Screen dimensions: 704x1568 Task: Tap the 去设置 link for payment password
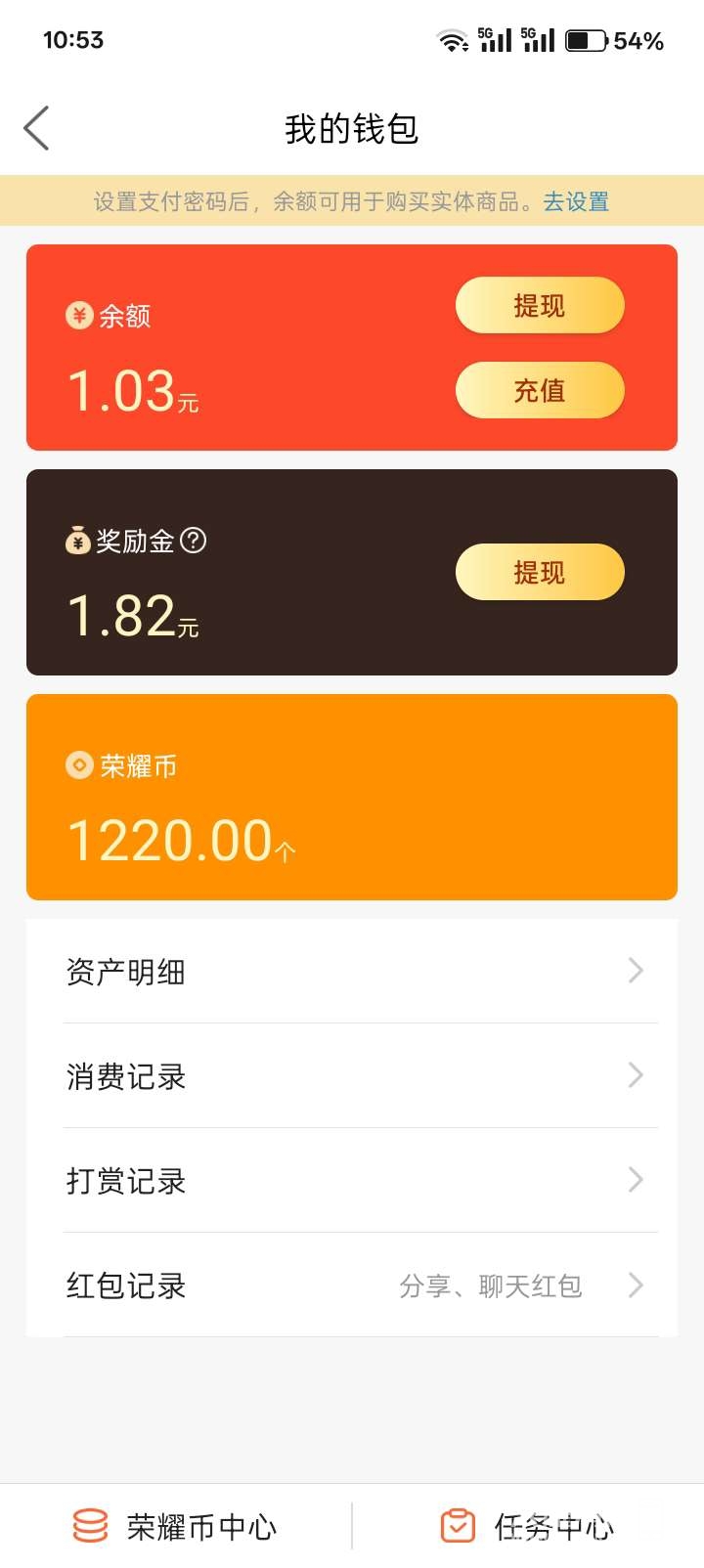[x=576, y=201]
